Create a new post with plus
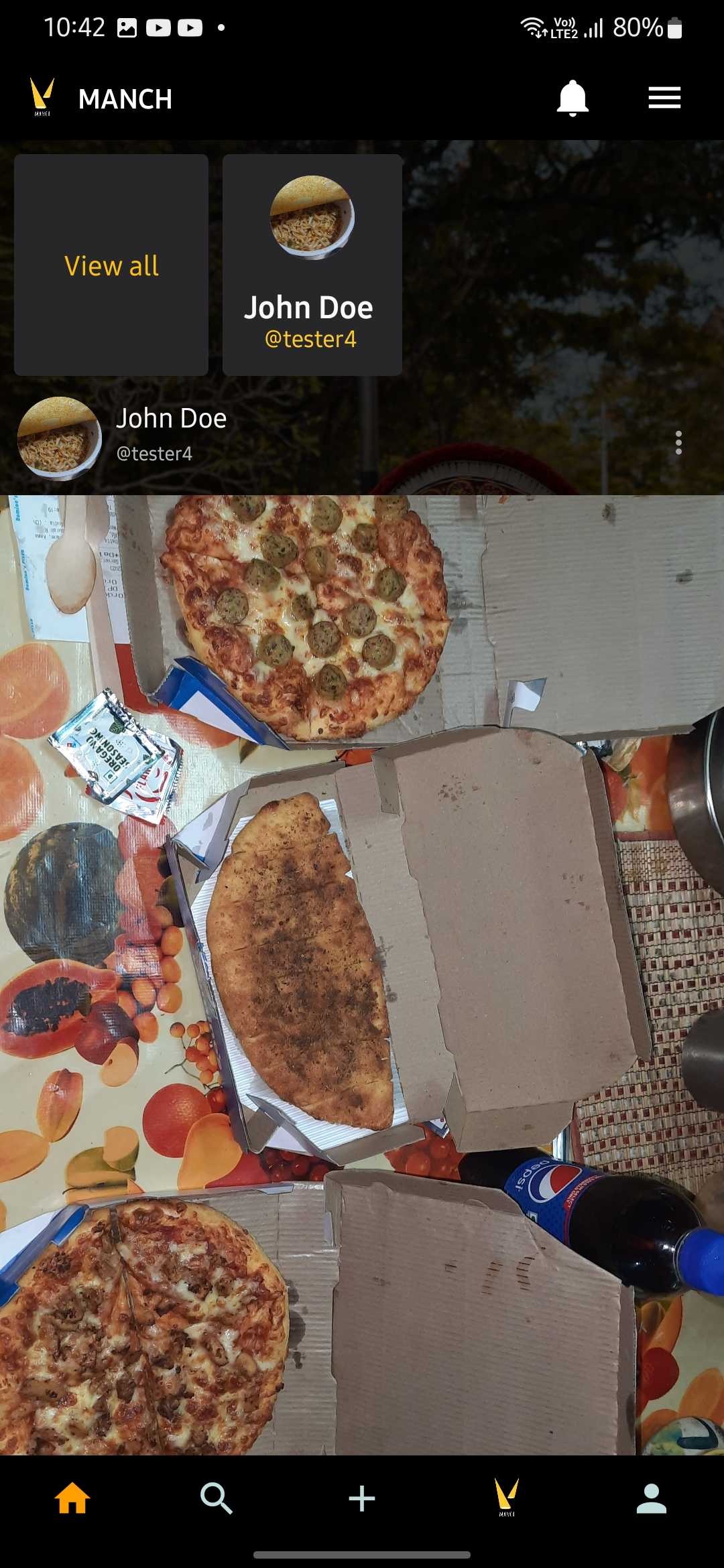 362,1498
